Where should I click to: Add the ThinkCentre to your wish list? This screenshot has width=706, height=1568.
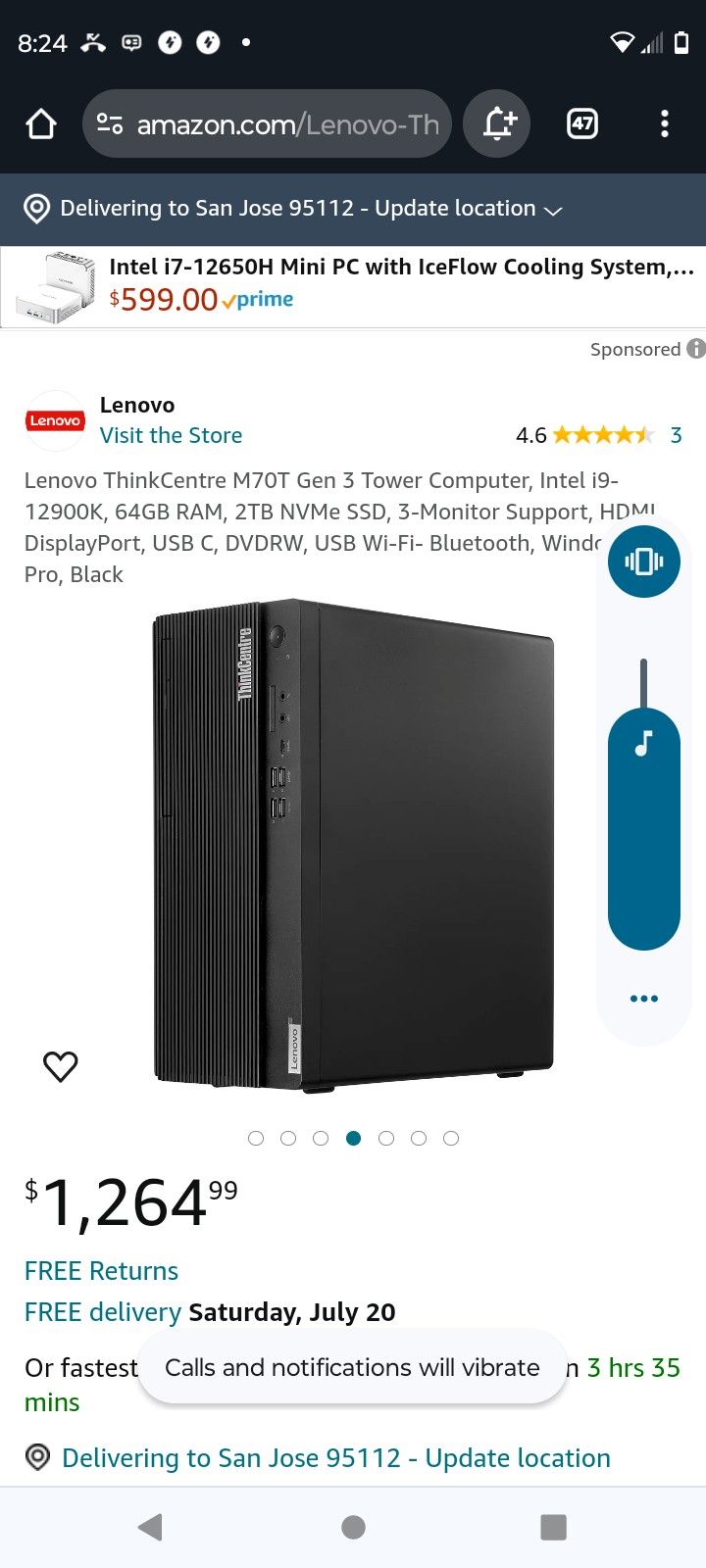[61, 1066]
